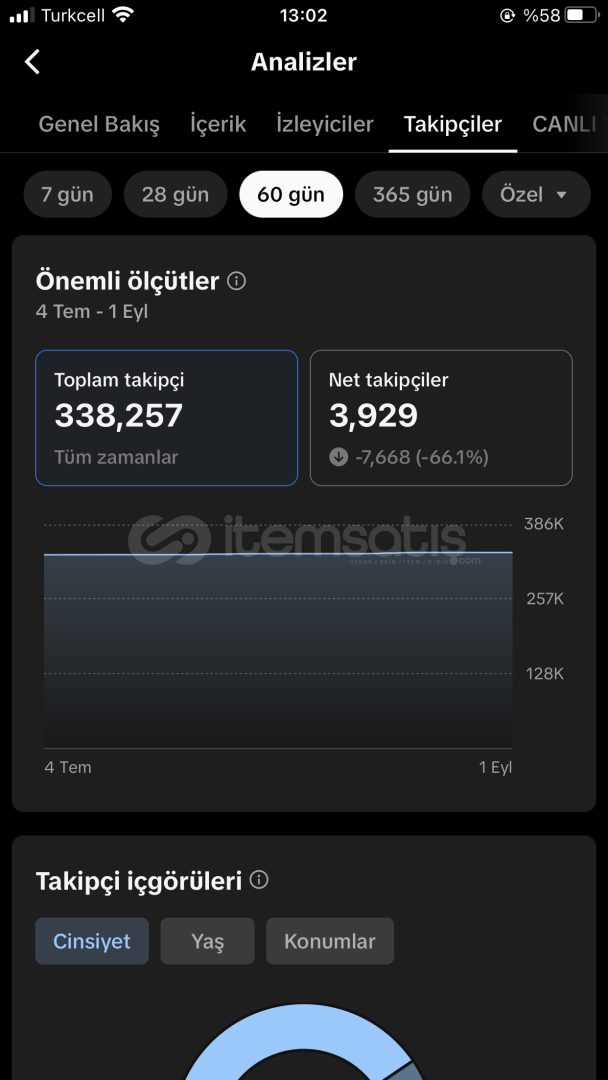Show the Yaş breakdown
The width and height of the screenshot is (608, 1080).
coord(207,941)
